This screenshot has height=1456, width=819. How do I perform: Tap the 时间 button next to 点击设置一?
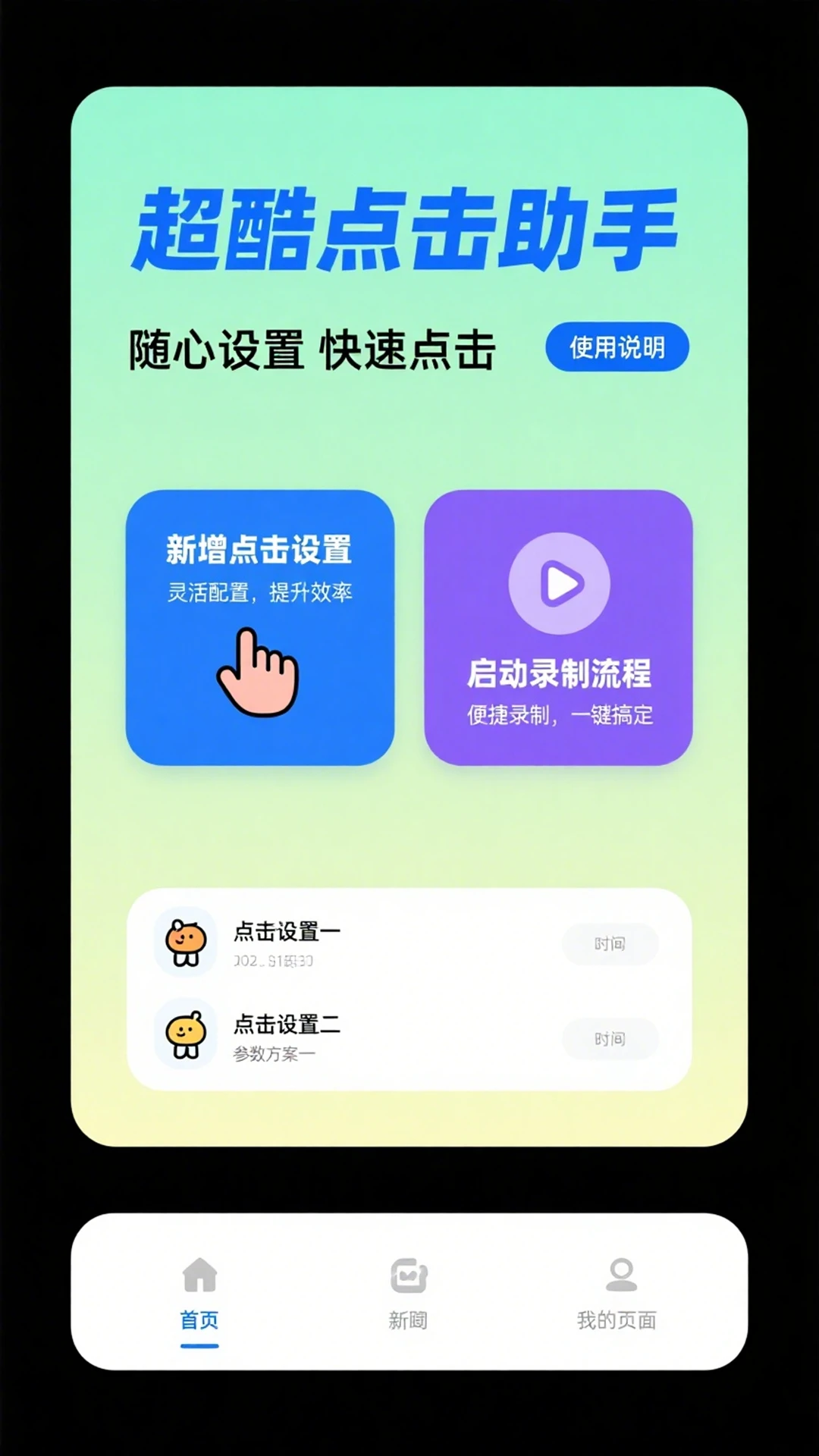[x=611, y=943]
